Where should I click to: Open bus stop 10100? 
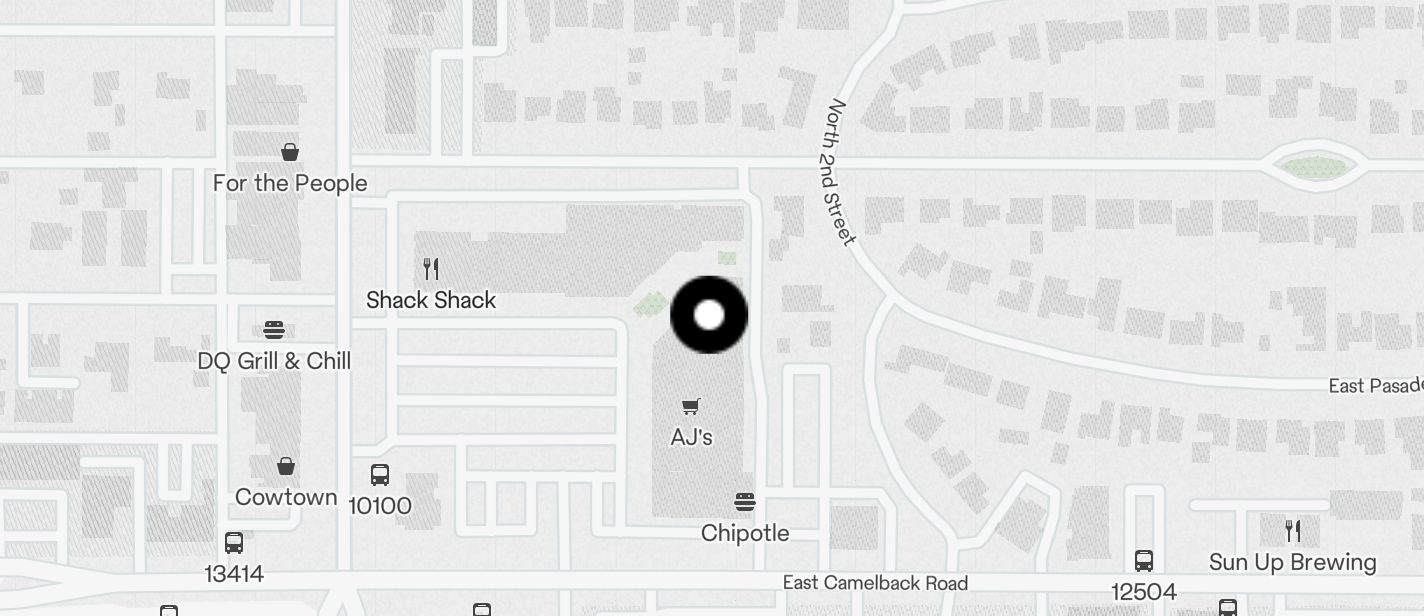[380, 475]
